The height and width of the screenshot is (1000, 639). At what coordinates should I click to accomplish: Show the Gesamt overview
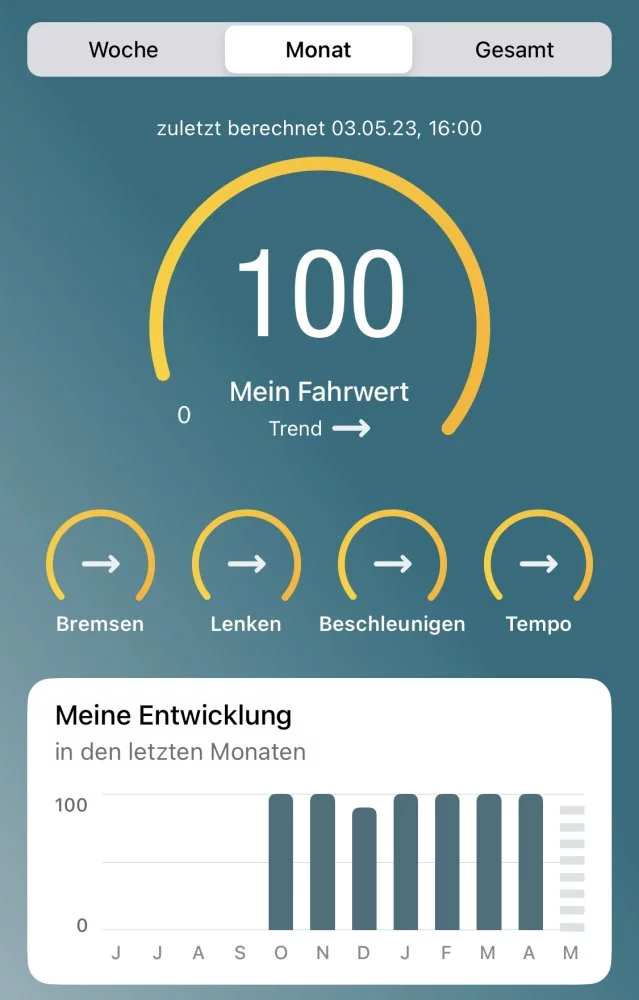click(514, 50)
